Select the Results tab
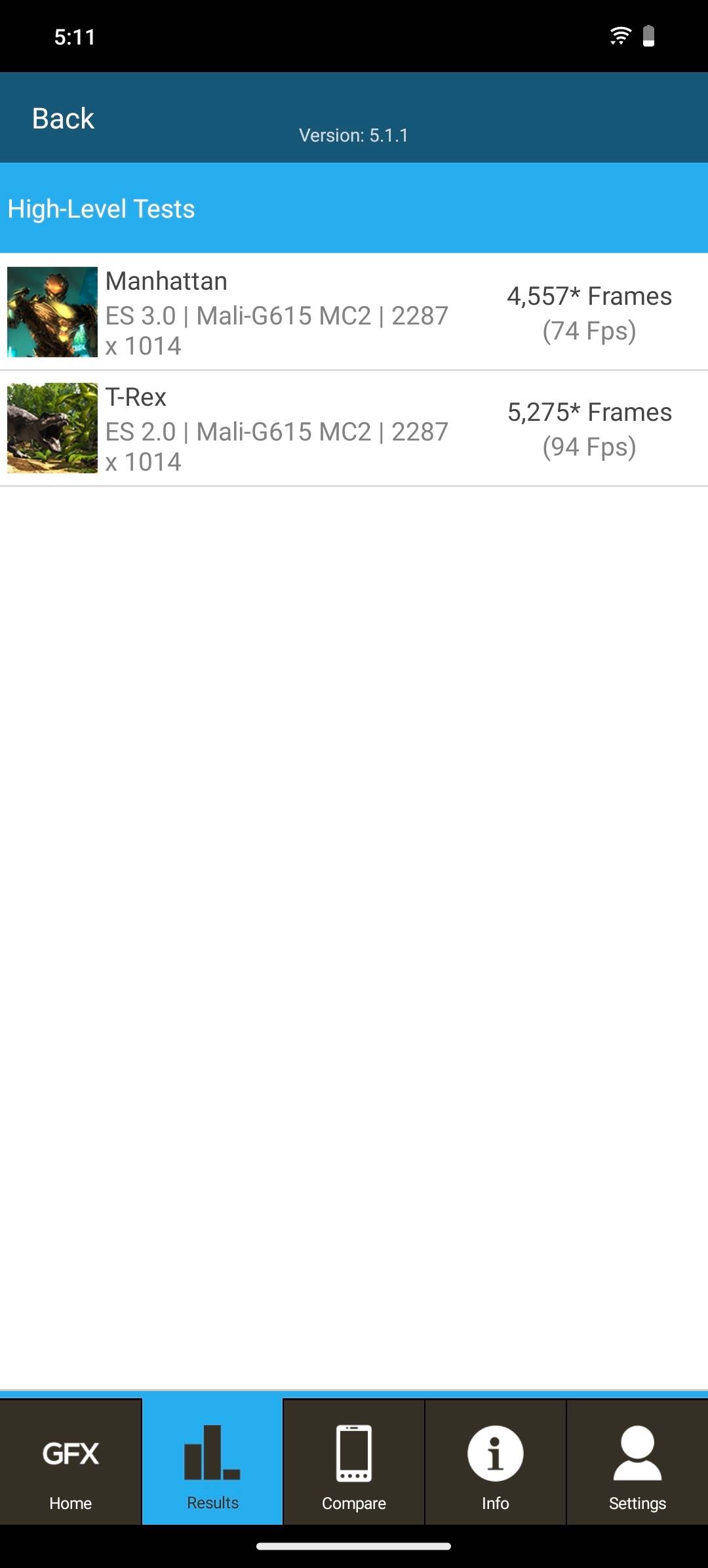This screenshot has height=1568, width=708. tap(212, 1463)
